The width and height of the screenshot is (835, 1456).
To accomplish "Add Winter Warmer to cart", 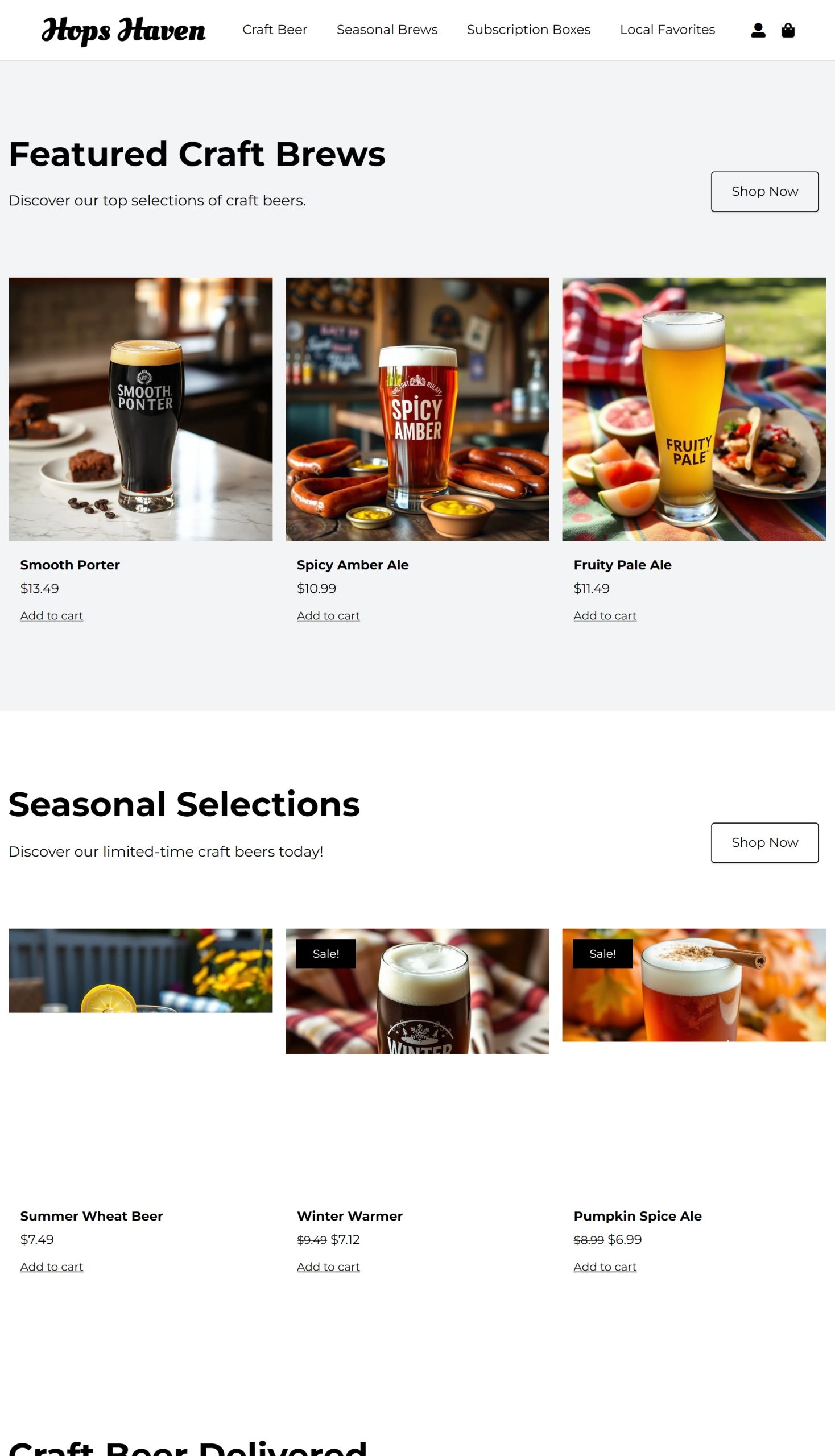I will (328, 1266).
